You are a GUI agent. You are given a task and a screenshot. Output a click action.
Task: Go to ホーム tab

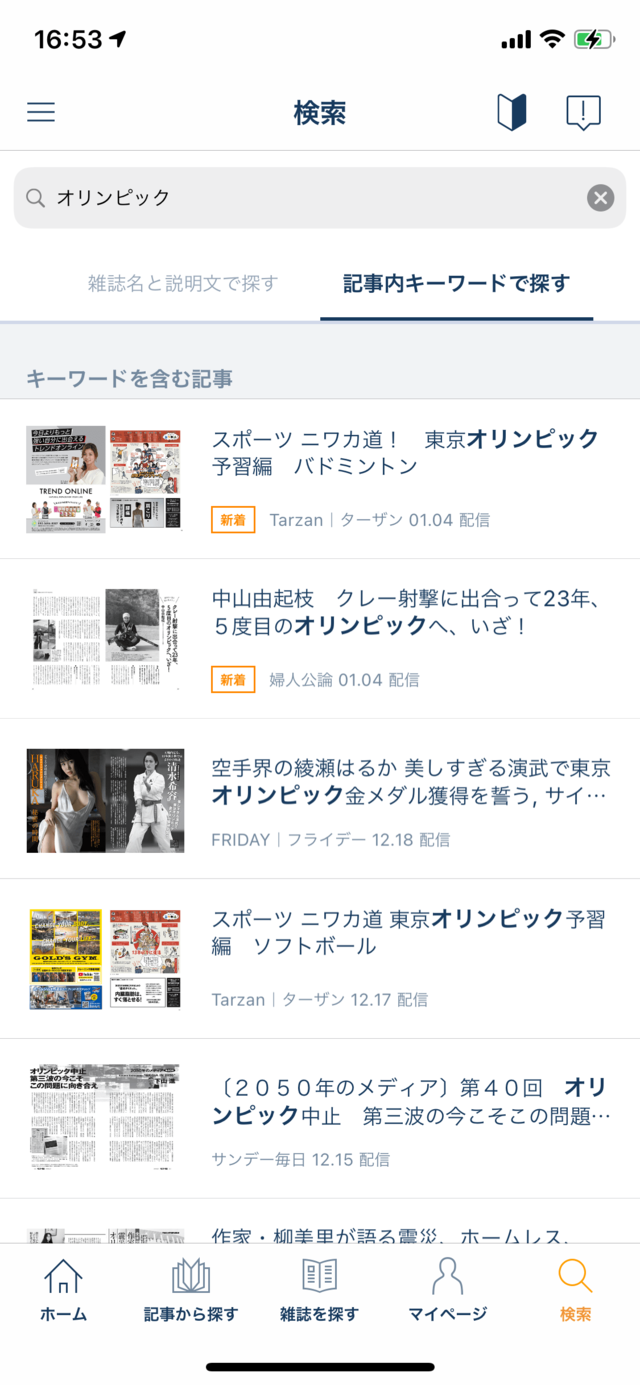tap(63, 1290)
